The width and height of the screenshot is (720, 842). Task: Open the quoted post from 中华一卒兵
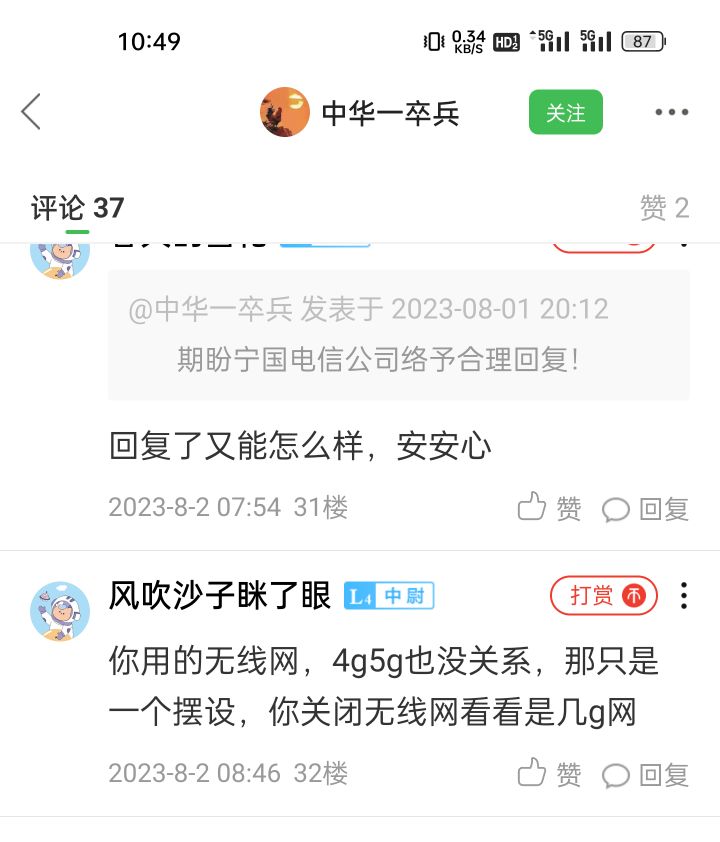tap(398, 334)
